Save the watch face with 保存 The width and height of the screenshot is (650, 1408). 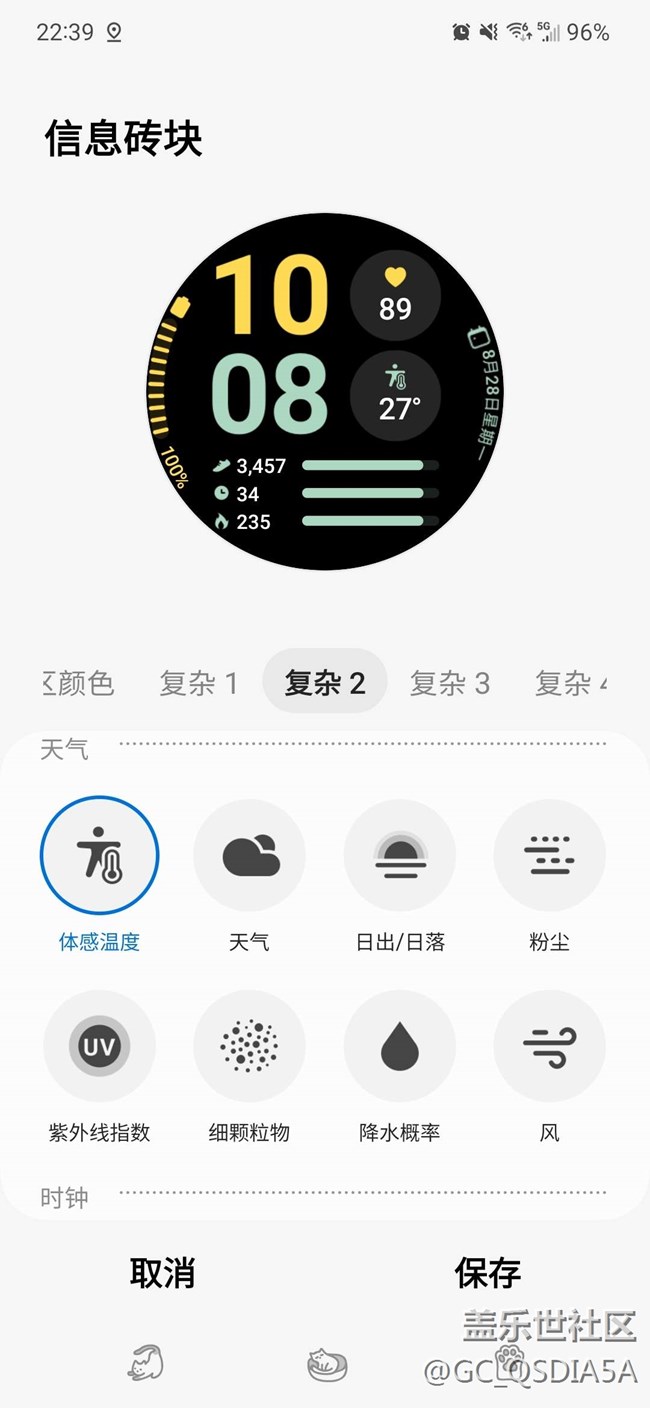(x=487, y=1273)
